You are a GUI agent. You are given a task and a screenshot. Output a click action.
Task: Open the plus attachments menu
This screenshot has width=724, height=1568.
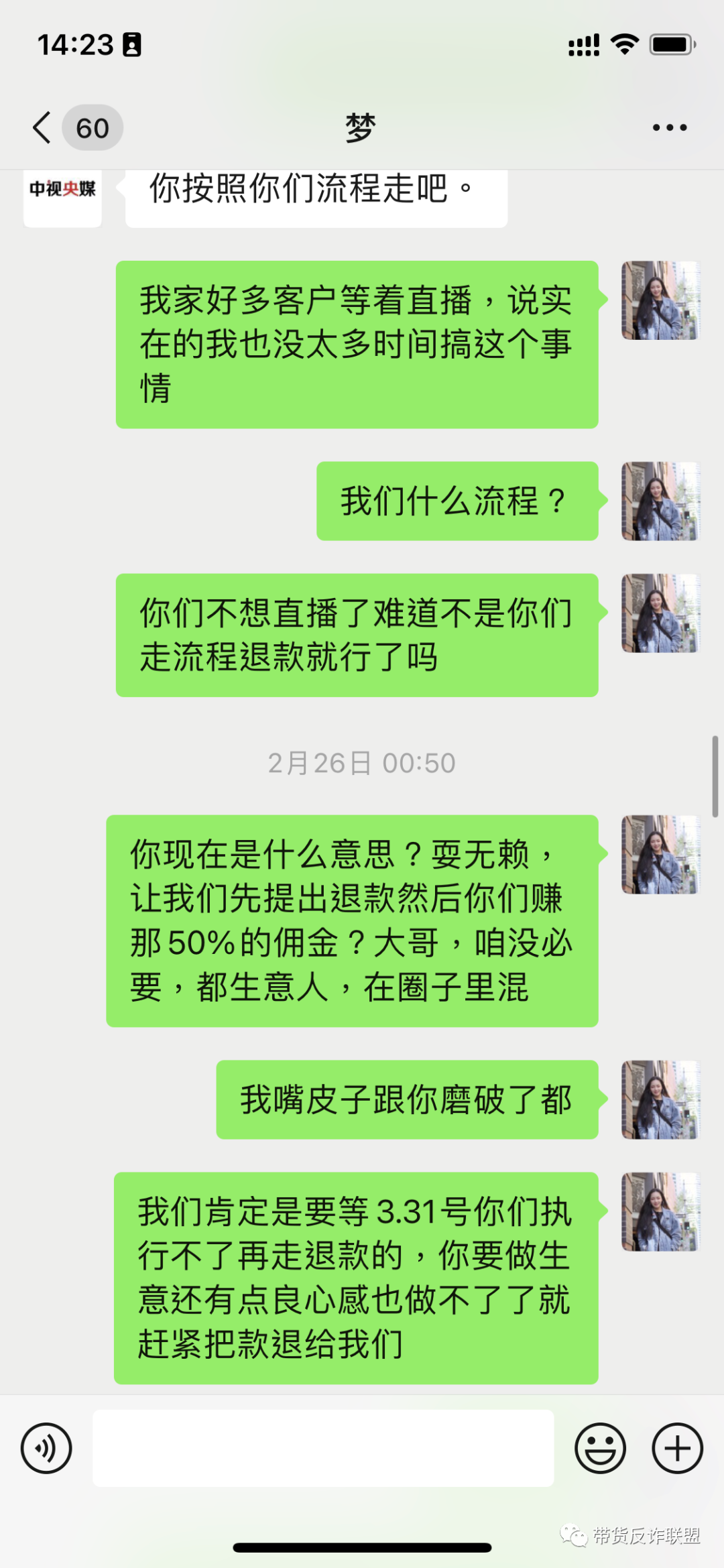click(677, 1449)
